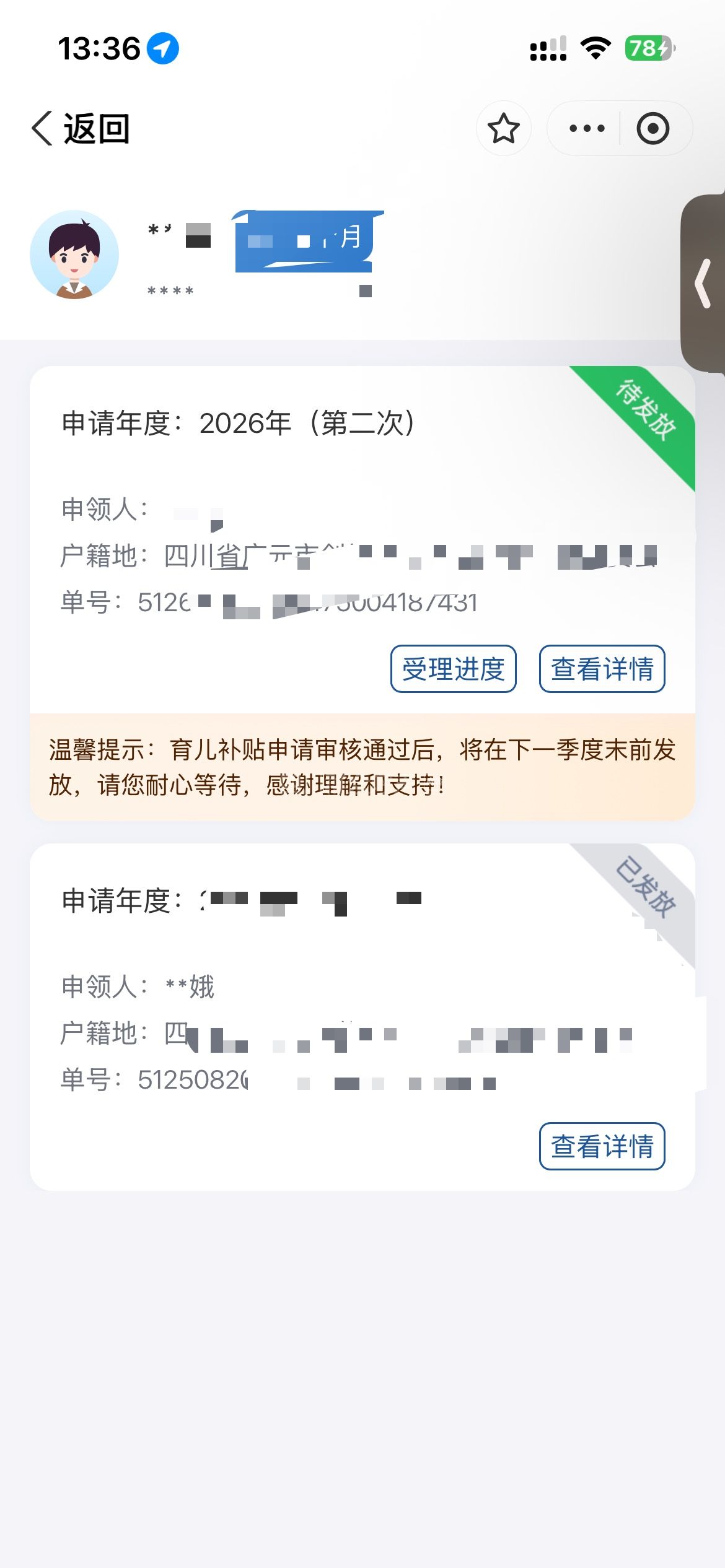The height and width of the screenshot is (1568, 725).
Task: Tap the user avatar
Action: [74, 255]
